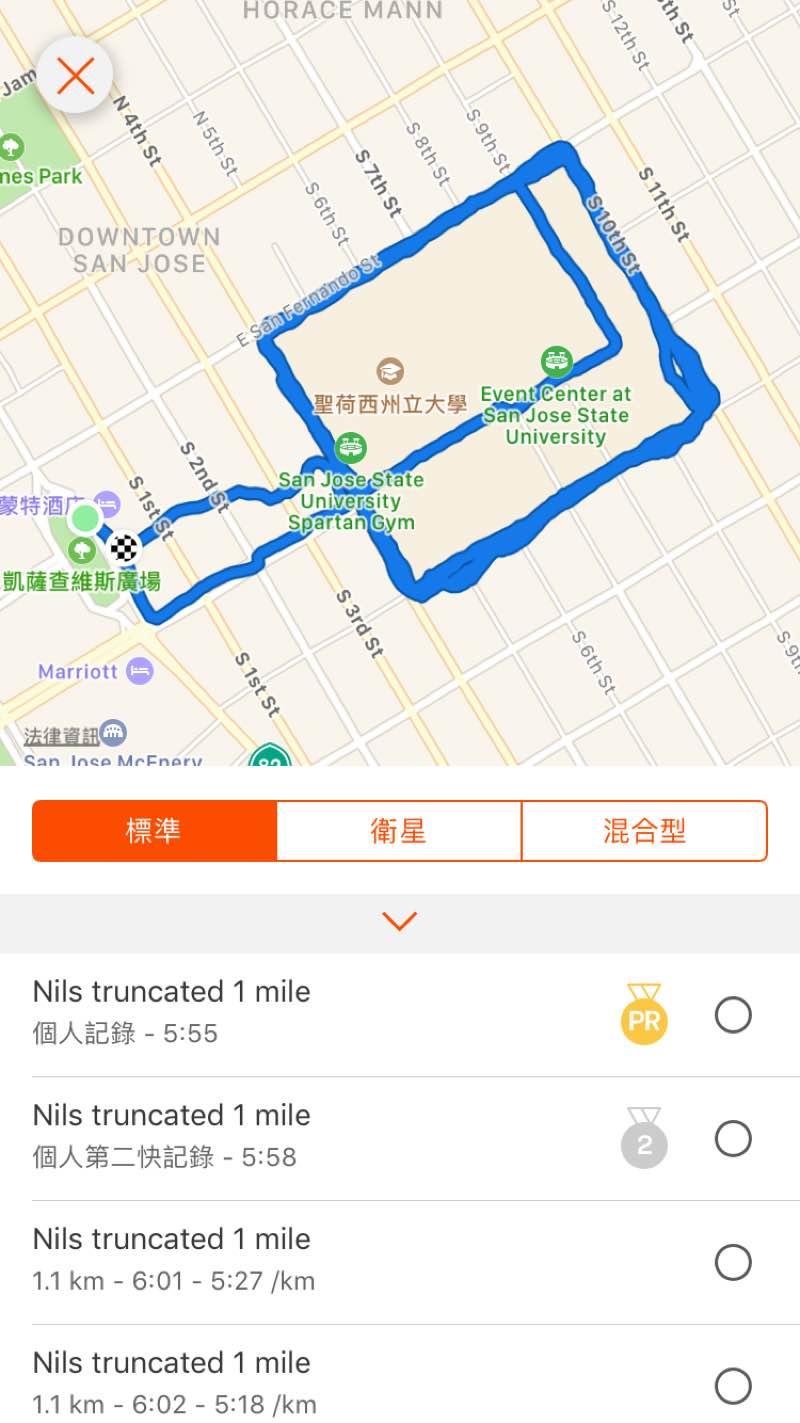Switch to the 衛星 map type

[399, 830]
